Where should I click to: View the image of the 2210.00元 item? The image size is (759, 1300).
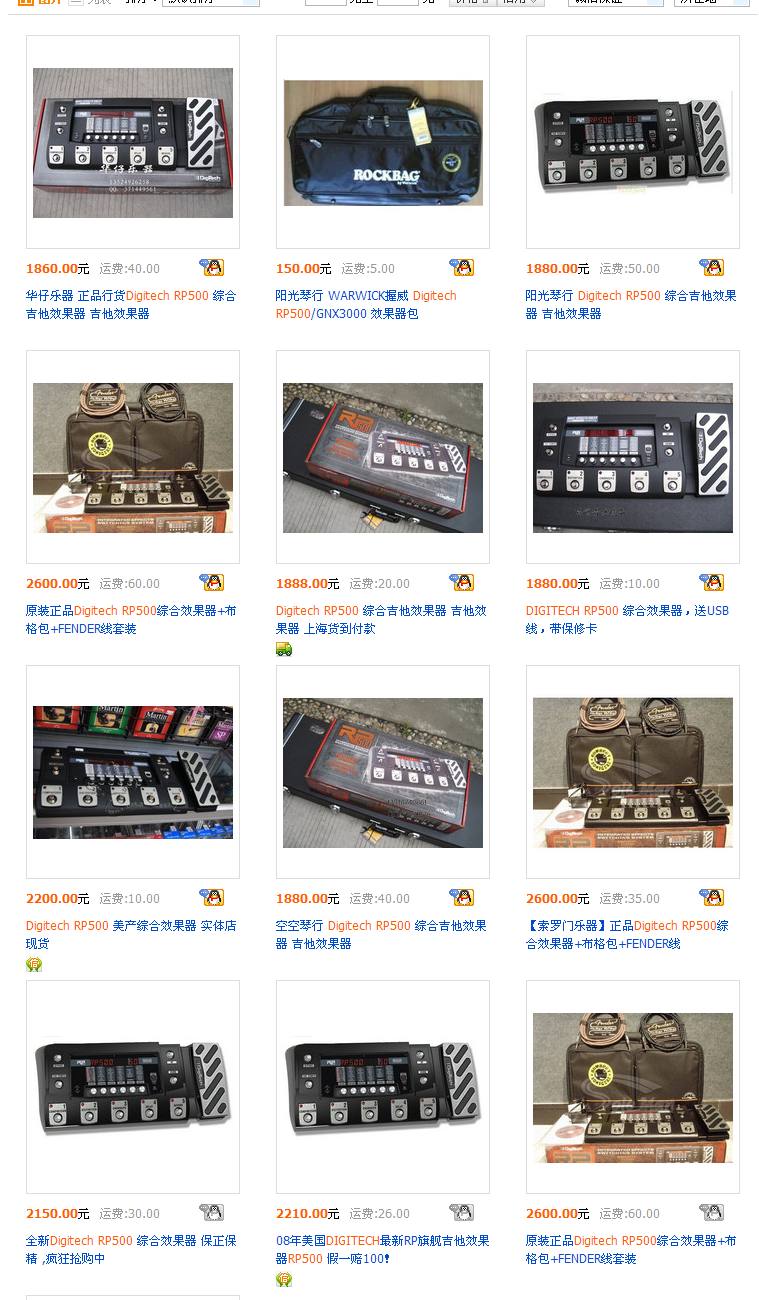pos(383,1088)
